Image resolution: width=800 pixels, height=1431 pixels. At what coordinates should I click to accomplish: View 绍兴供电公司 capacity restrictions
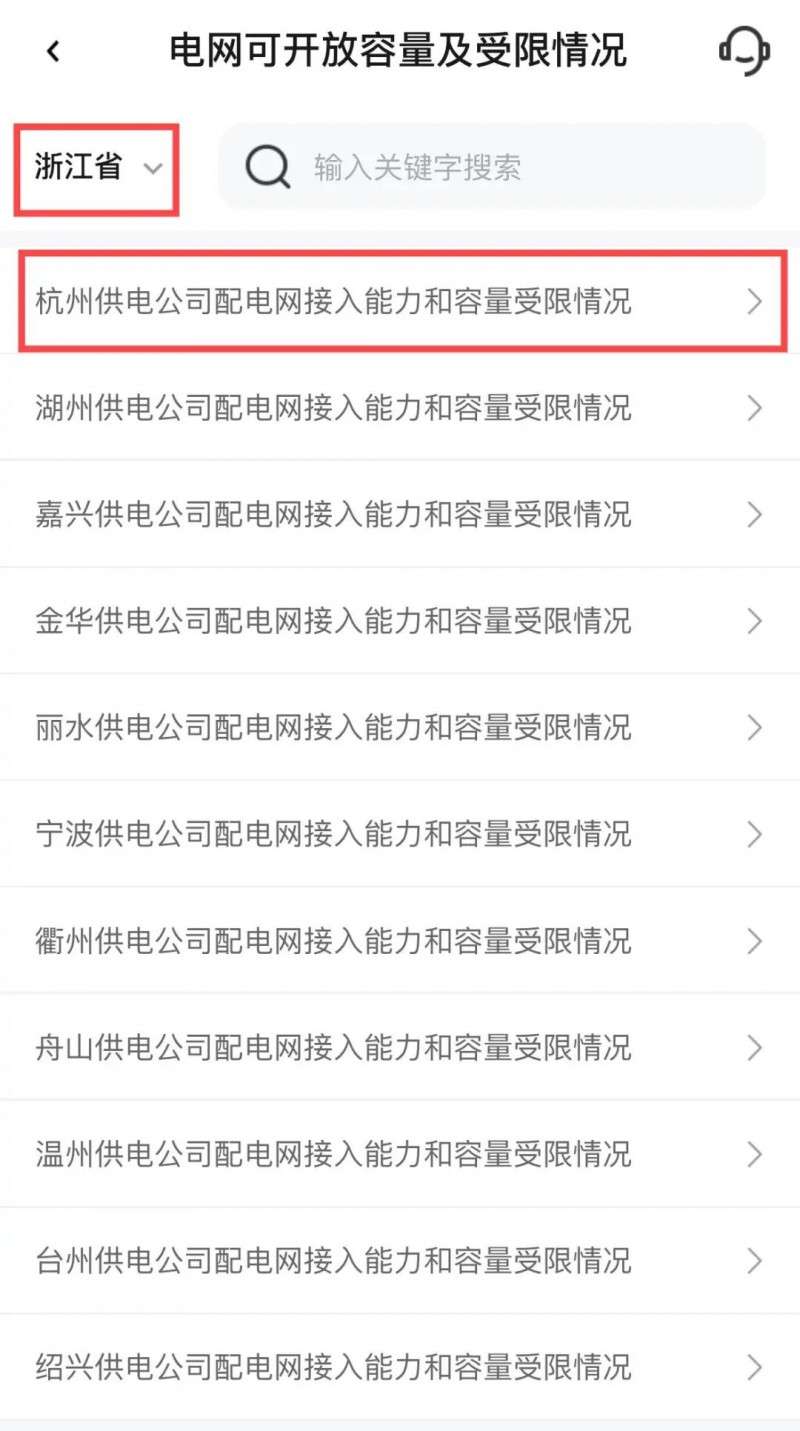tap(400, 1367)
